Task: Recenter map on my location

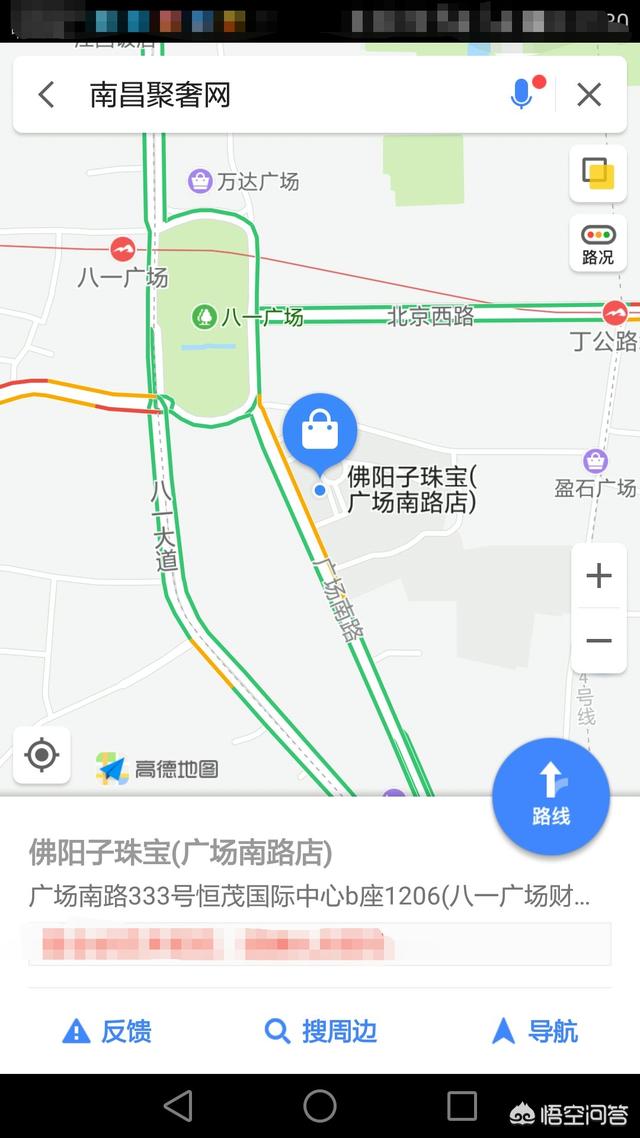Action: tap(42, 755)
